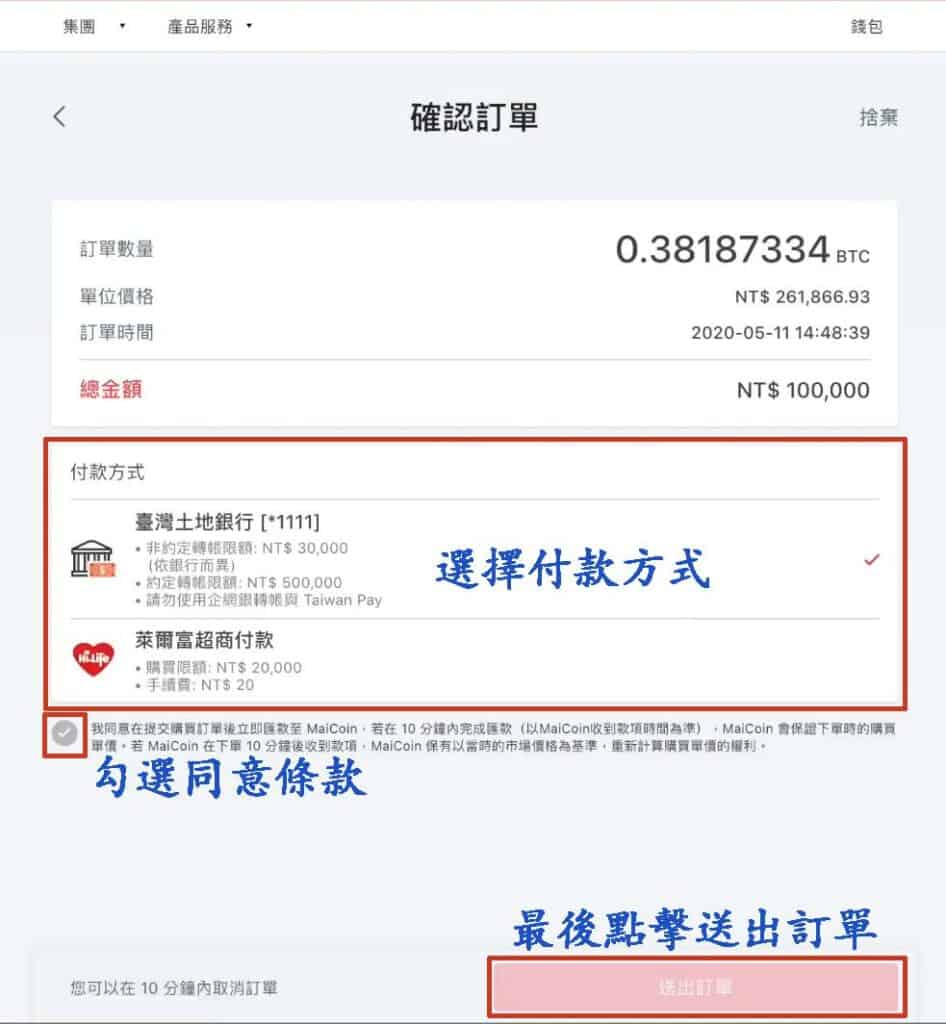Tap 捨棄 to discard the order
946x1024 pixels.
pyautogui.click(x=878, y=117)
